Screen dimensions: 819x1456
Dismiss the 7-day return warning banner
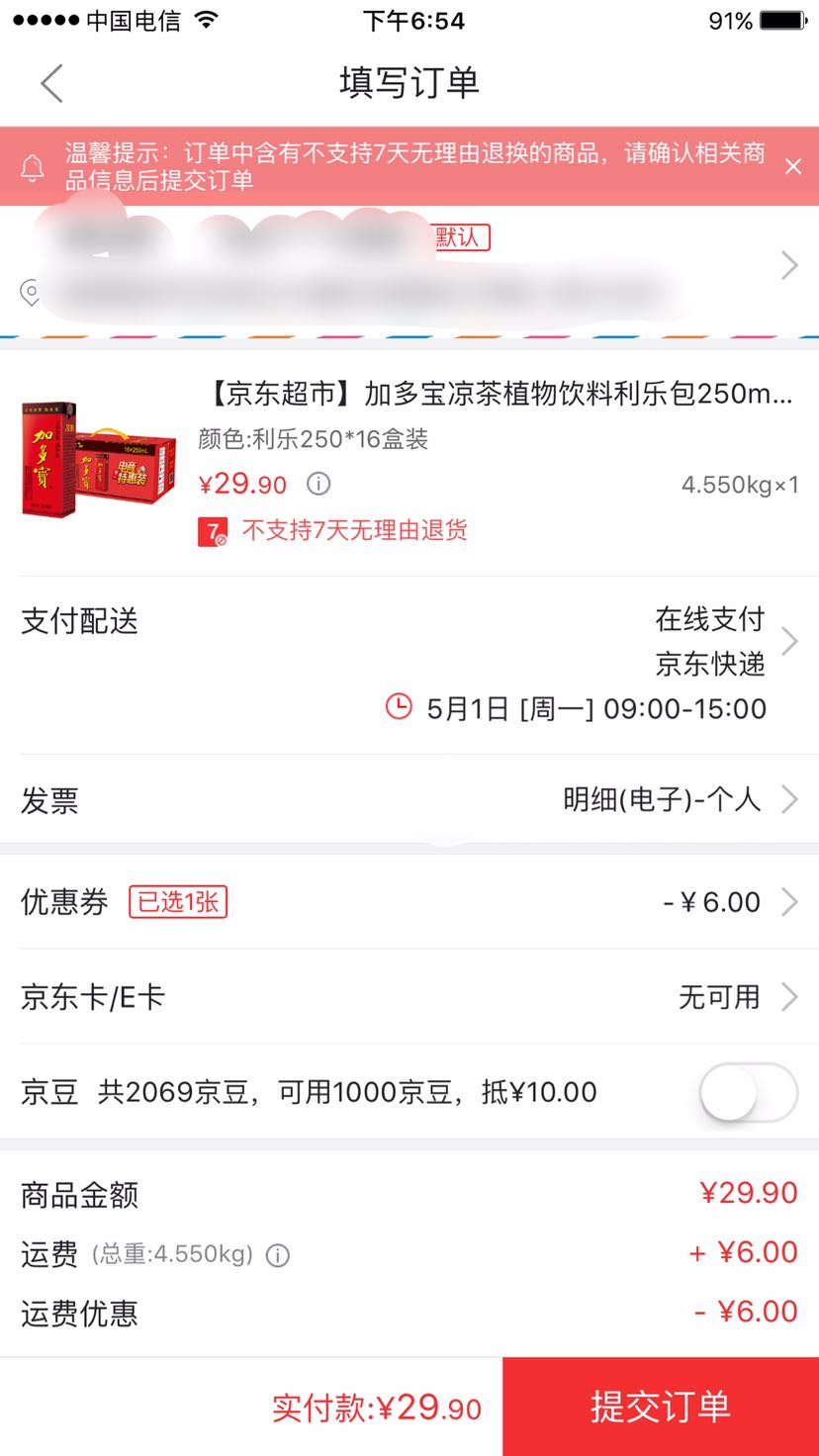click(x=792, y=166)
